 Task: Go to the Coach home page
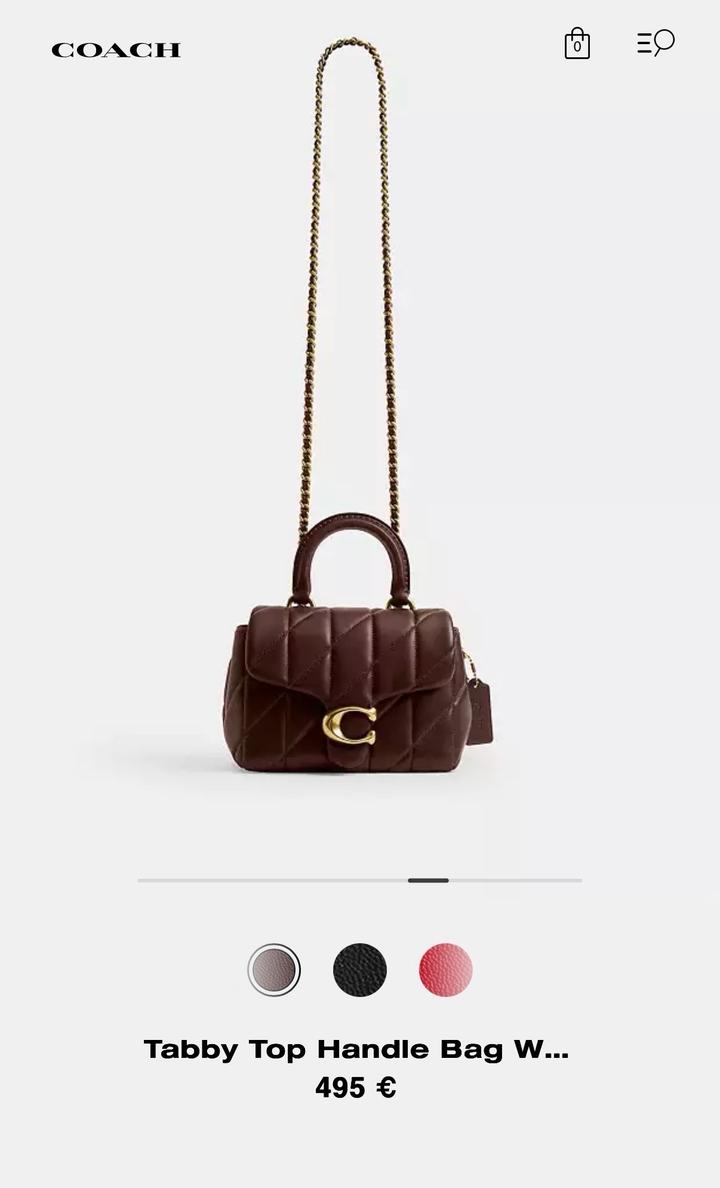116,50
